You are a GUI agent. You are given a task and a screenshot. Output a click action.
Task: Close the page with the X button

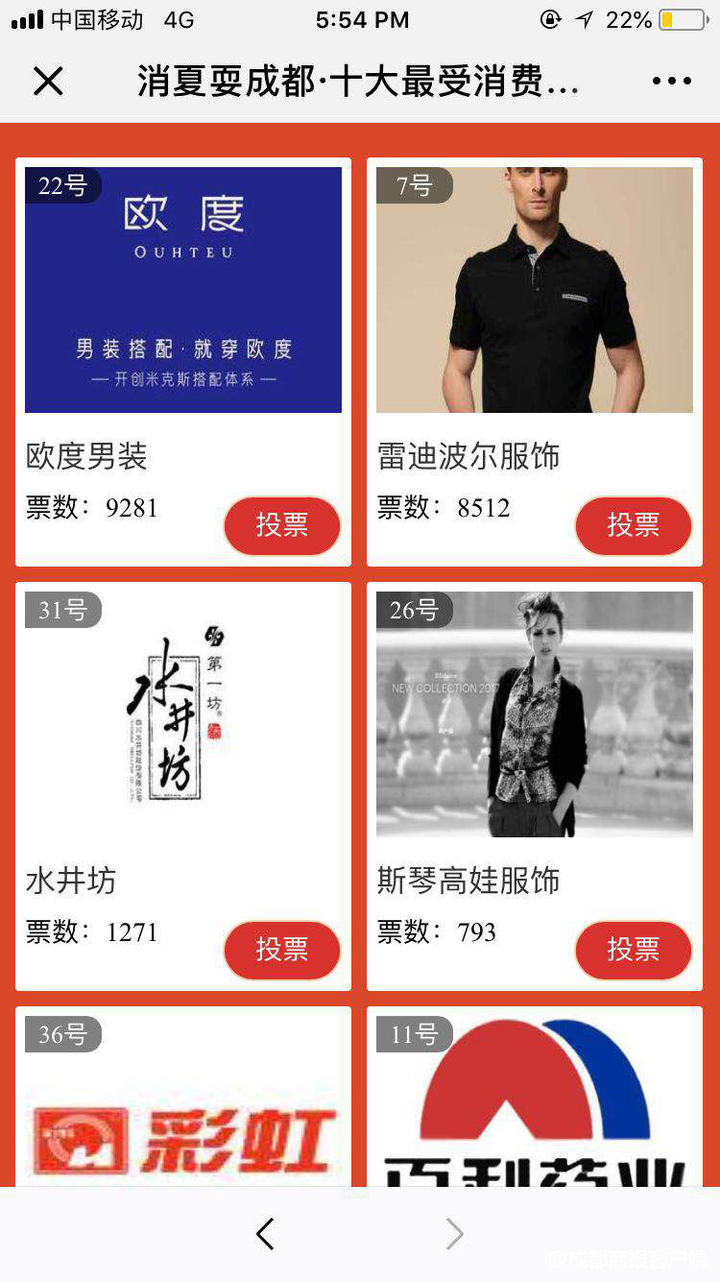click(x=48, y=82)
